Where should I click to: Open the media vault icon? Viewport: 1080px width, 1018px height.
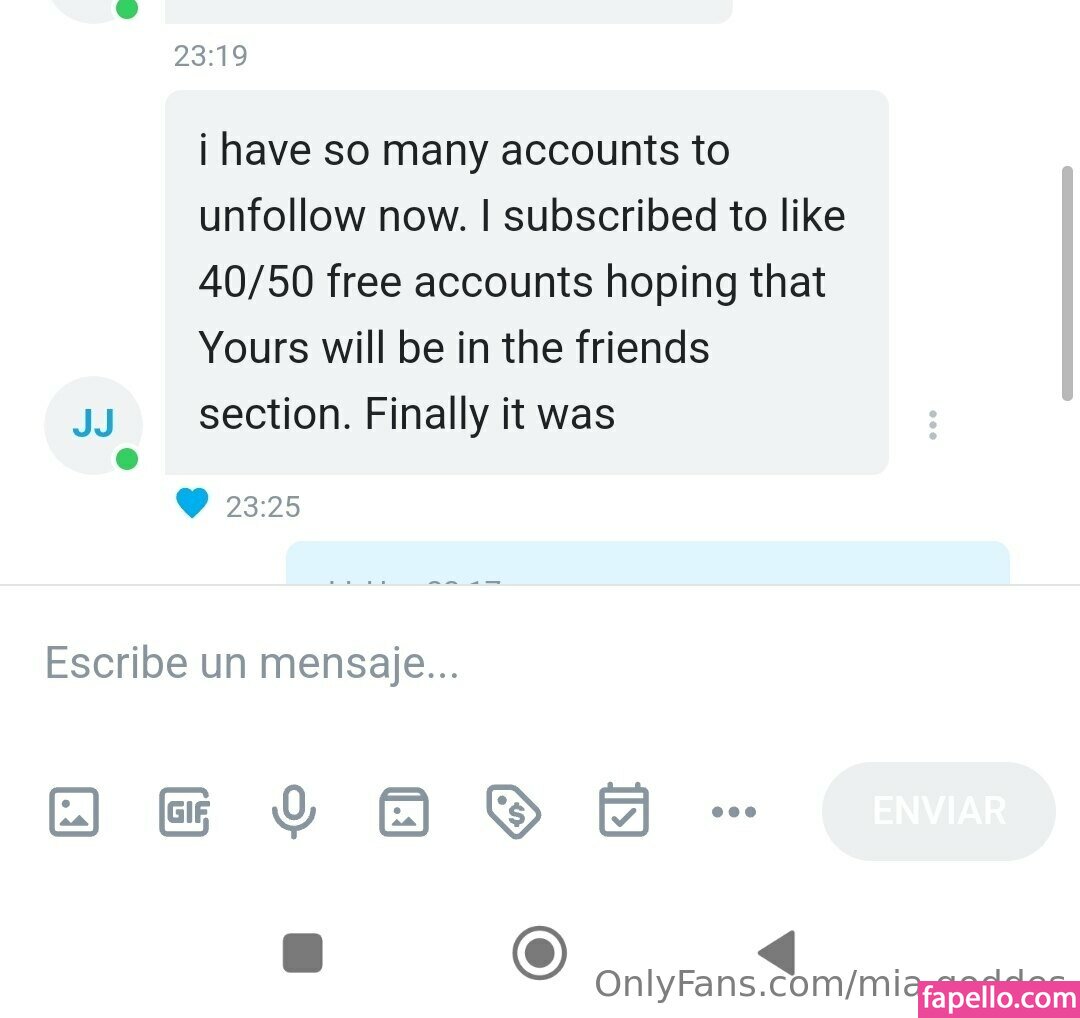[404, 811]
